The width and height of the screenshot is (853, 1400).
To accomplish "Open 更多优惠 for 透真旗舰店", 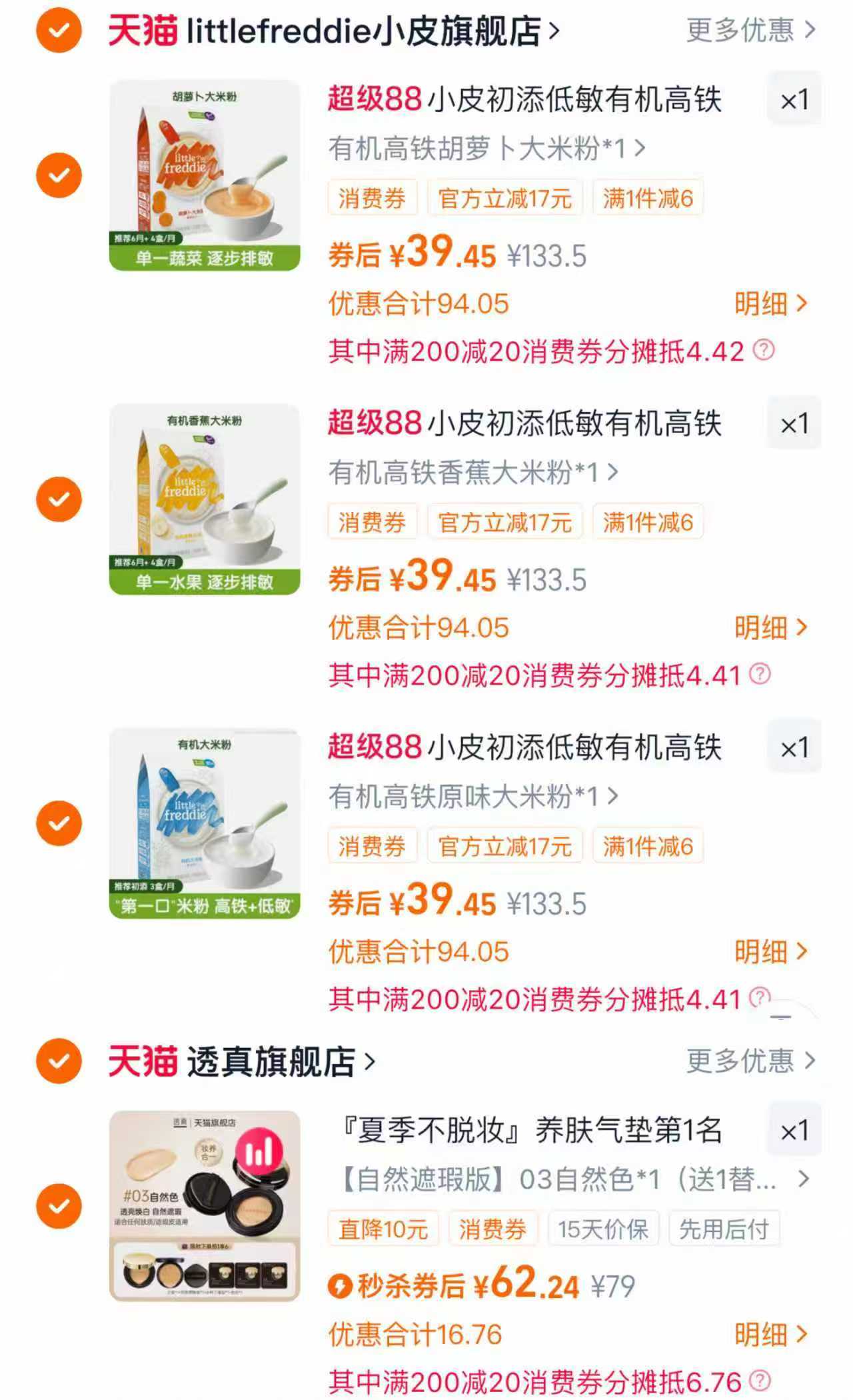I will tap(750, 1061).
